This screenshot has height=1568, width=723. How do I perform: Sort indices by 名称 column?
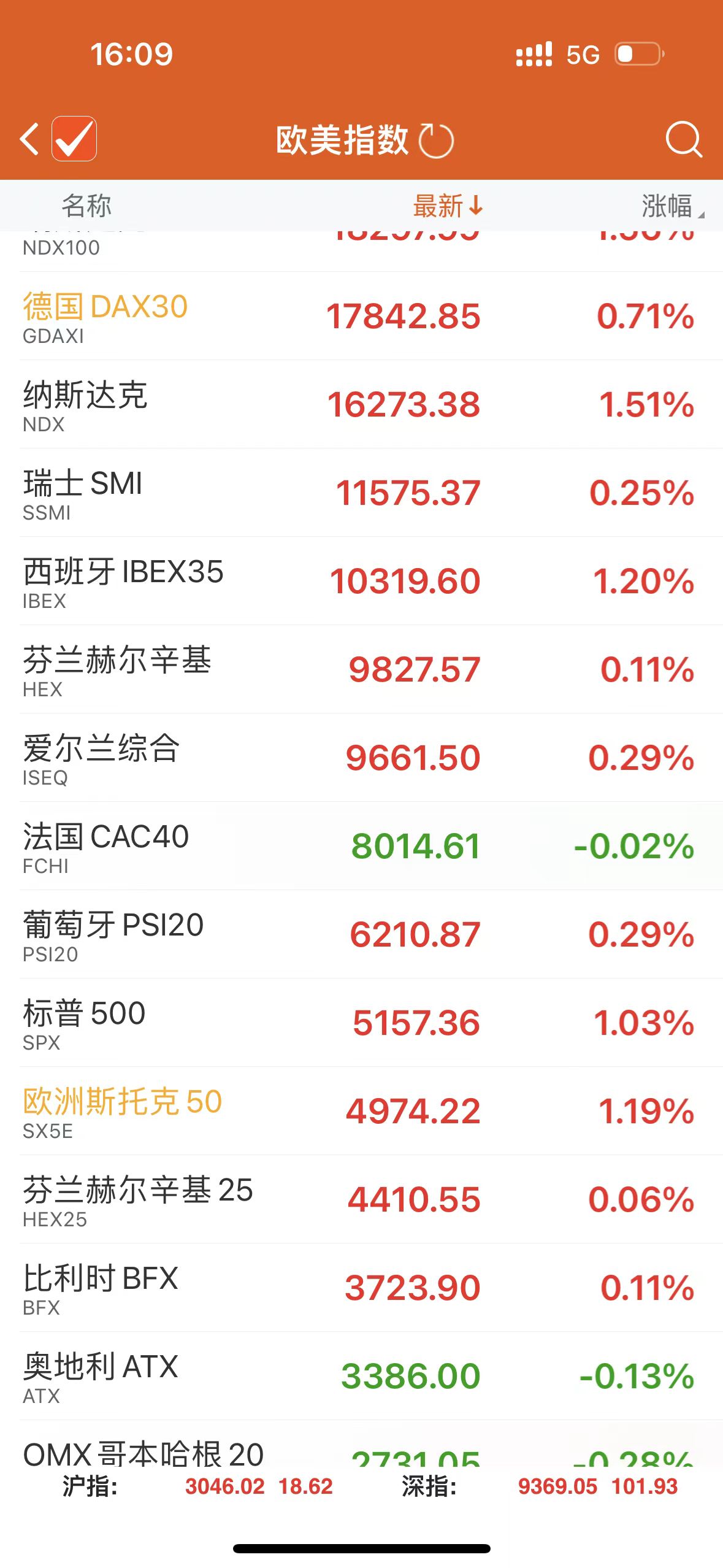click(86, 206)
